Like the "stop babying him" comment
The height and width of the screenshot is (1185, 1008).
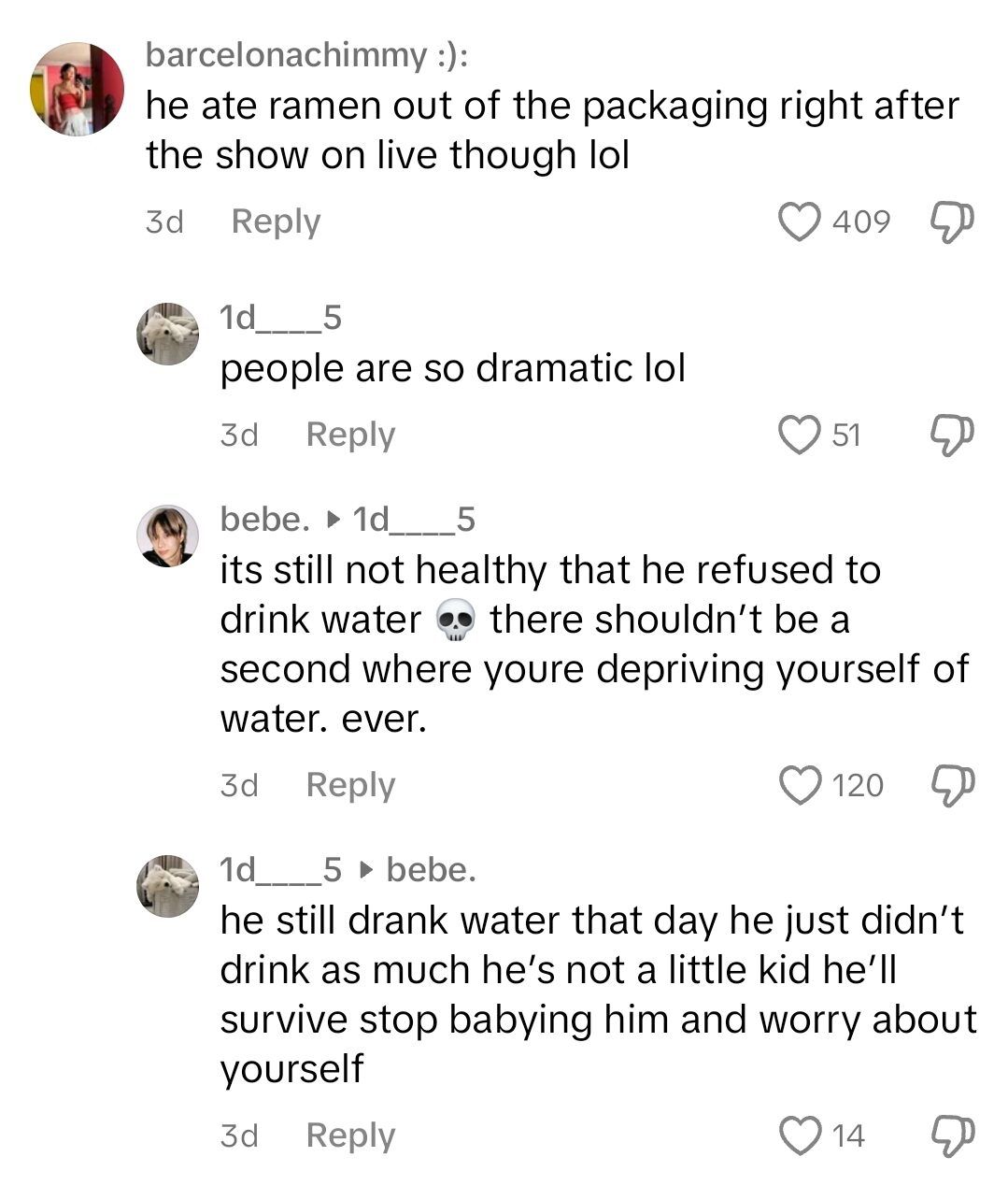point(800,1136)
